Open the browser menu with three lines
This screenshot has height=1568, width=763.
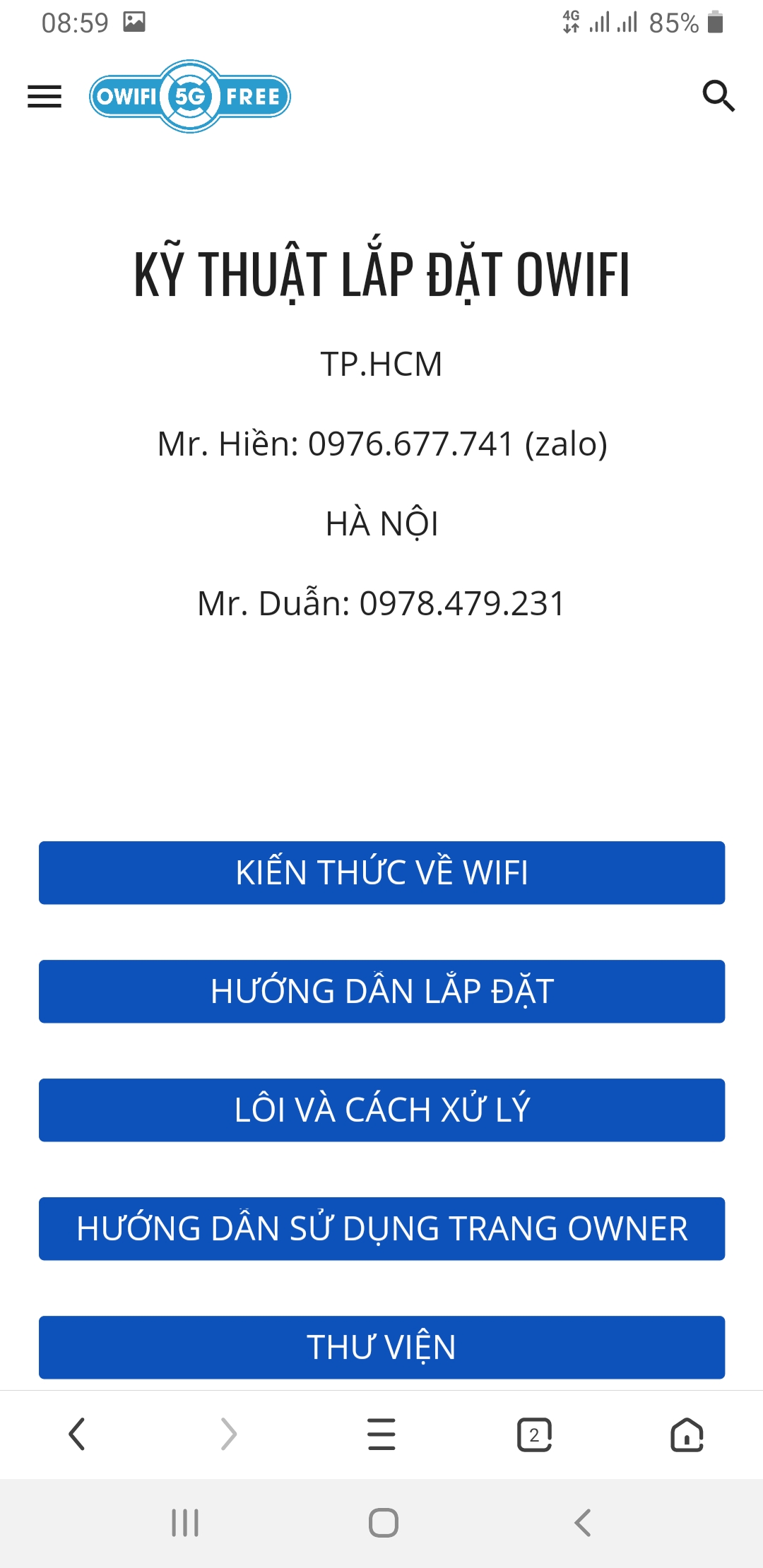(x=381, y=1435)
